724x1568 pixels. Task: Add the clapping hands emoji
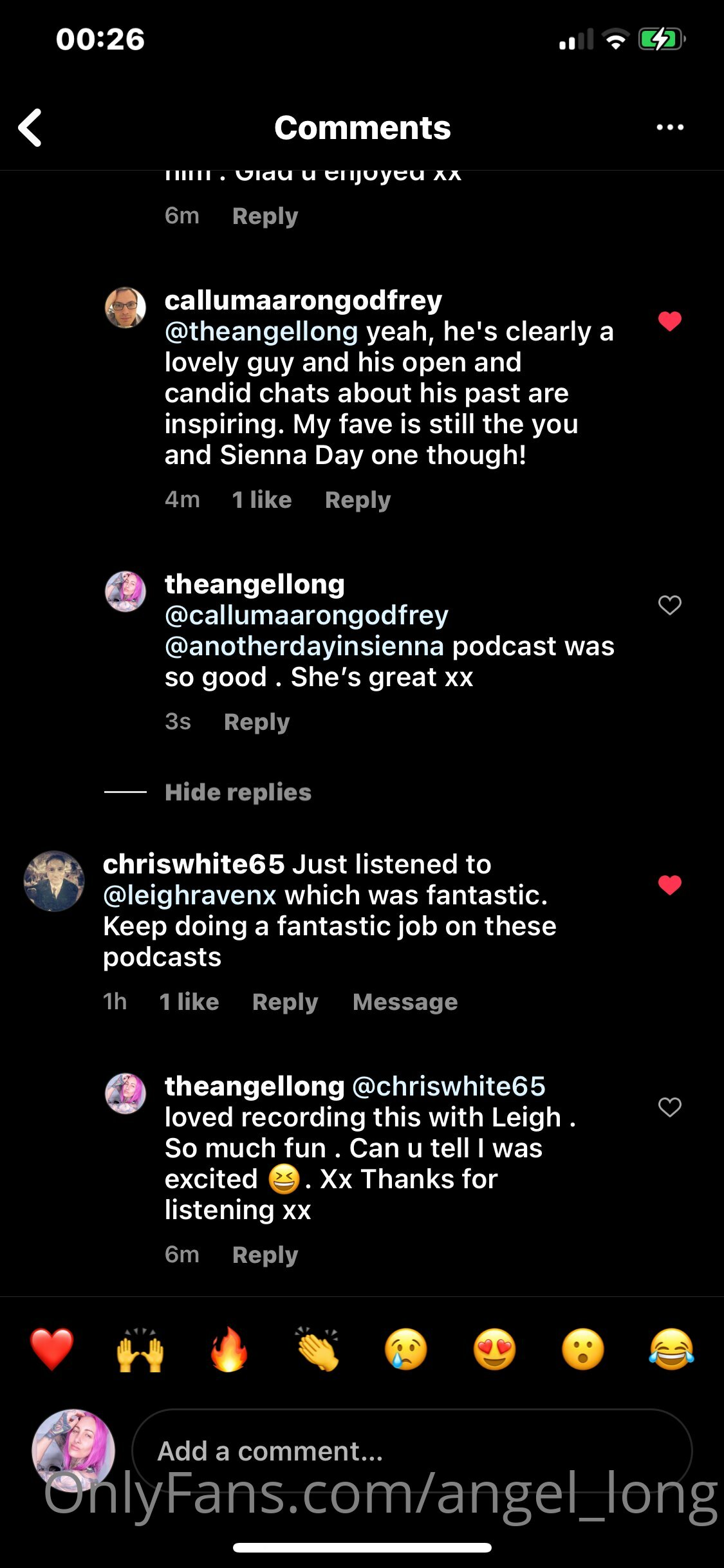[x=318, y=1349]
